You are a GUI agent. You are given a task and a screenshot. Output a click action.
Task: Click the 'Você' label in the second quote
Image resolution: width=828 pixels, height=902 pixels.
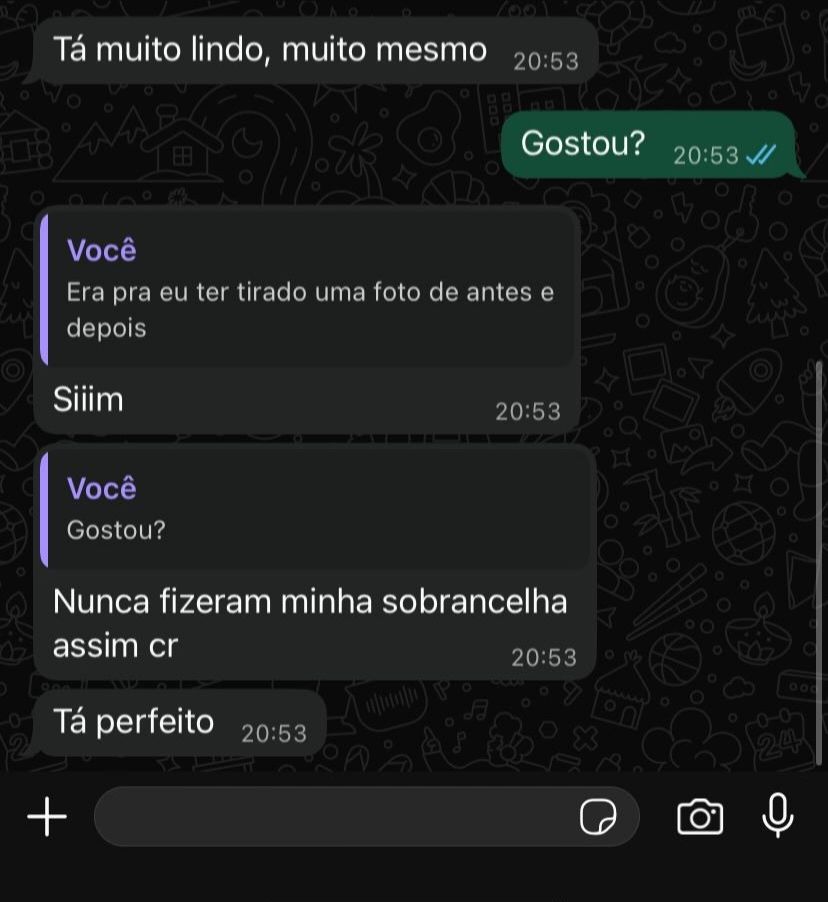tap(100, 488)
